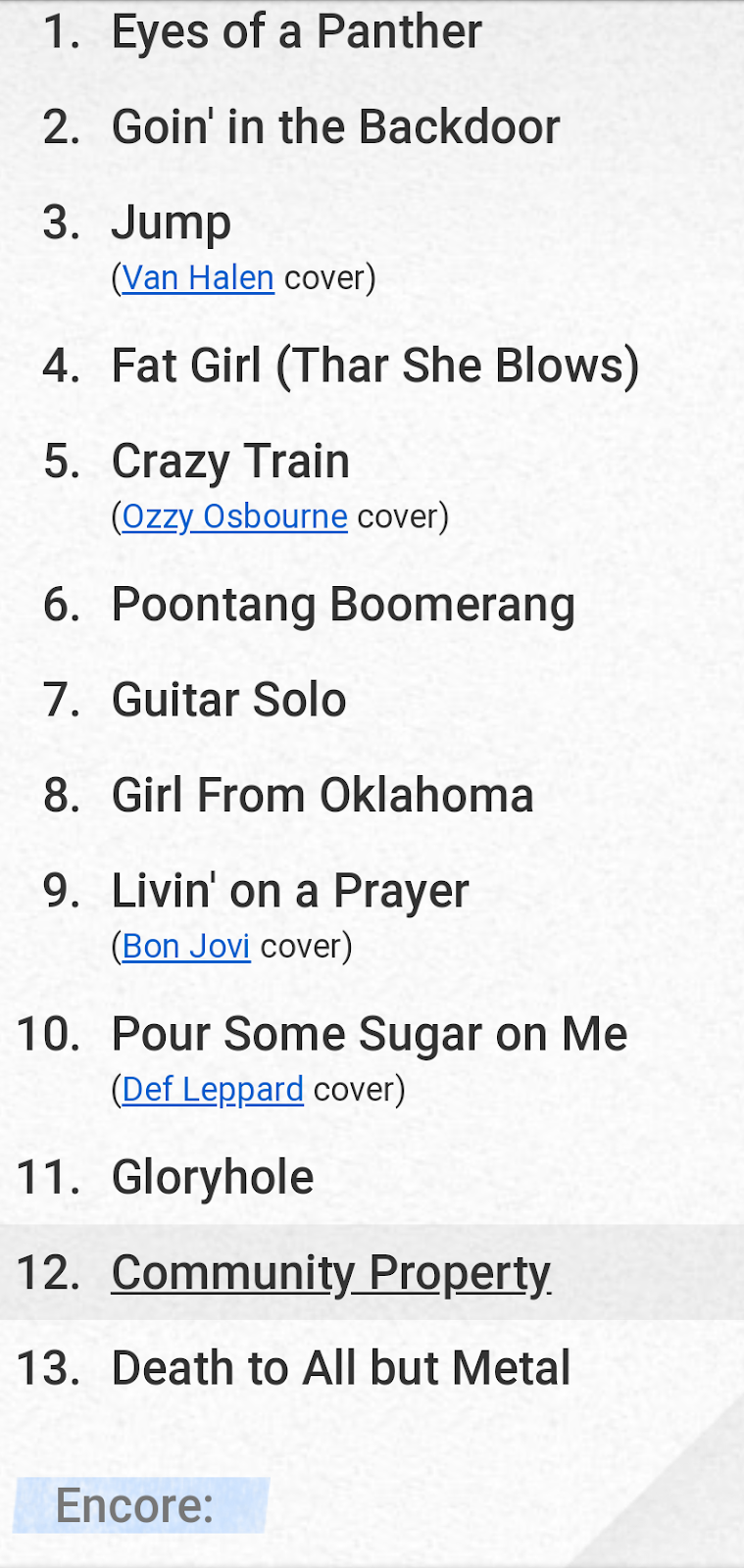The width and height of the screenshot is (744, 1568).
Task: Visit the Def Leppard link
Action: (213, 1090)
